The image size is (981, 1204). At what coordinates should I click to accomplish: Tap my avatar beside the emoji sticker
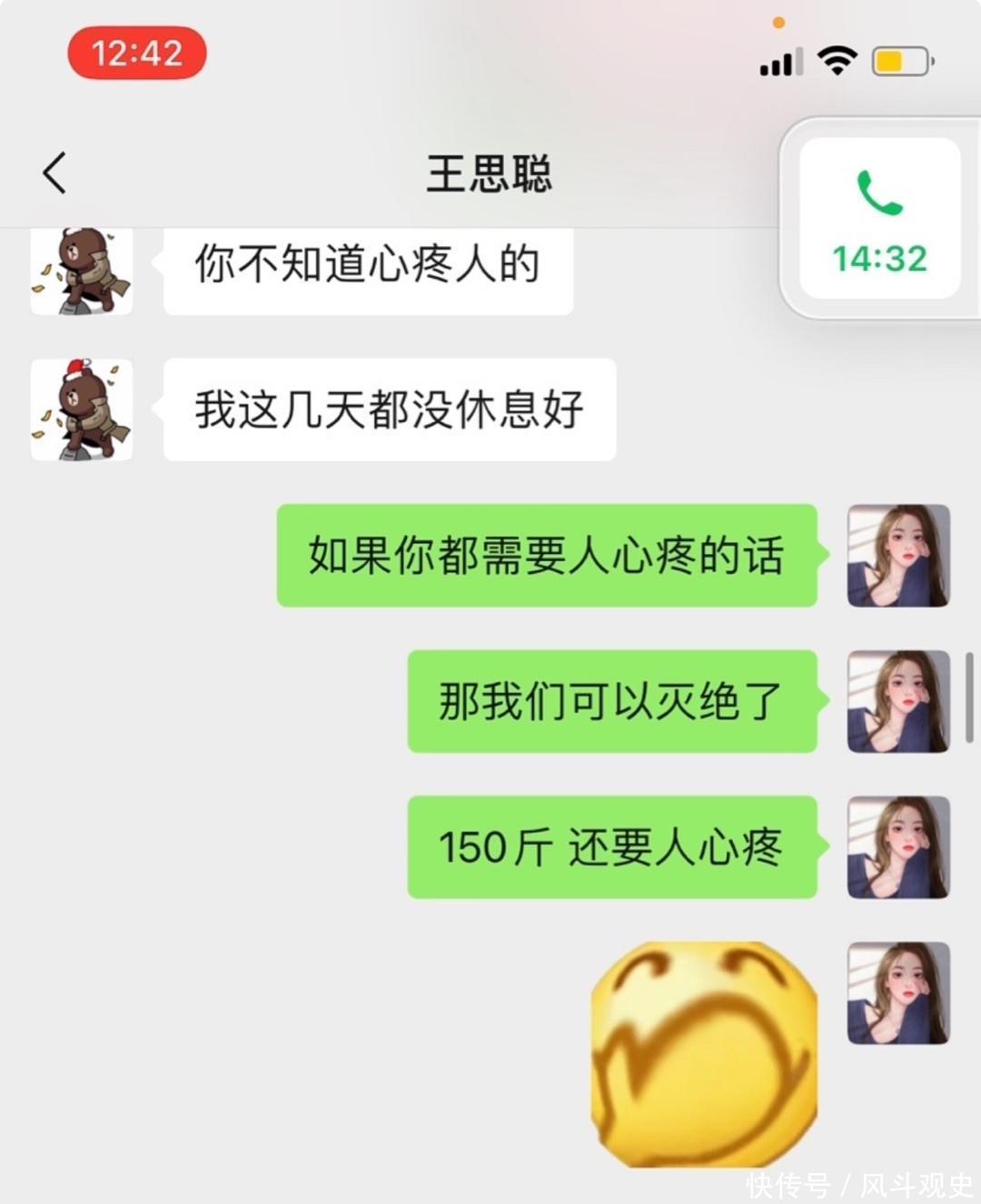tap(898, 993)
